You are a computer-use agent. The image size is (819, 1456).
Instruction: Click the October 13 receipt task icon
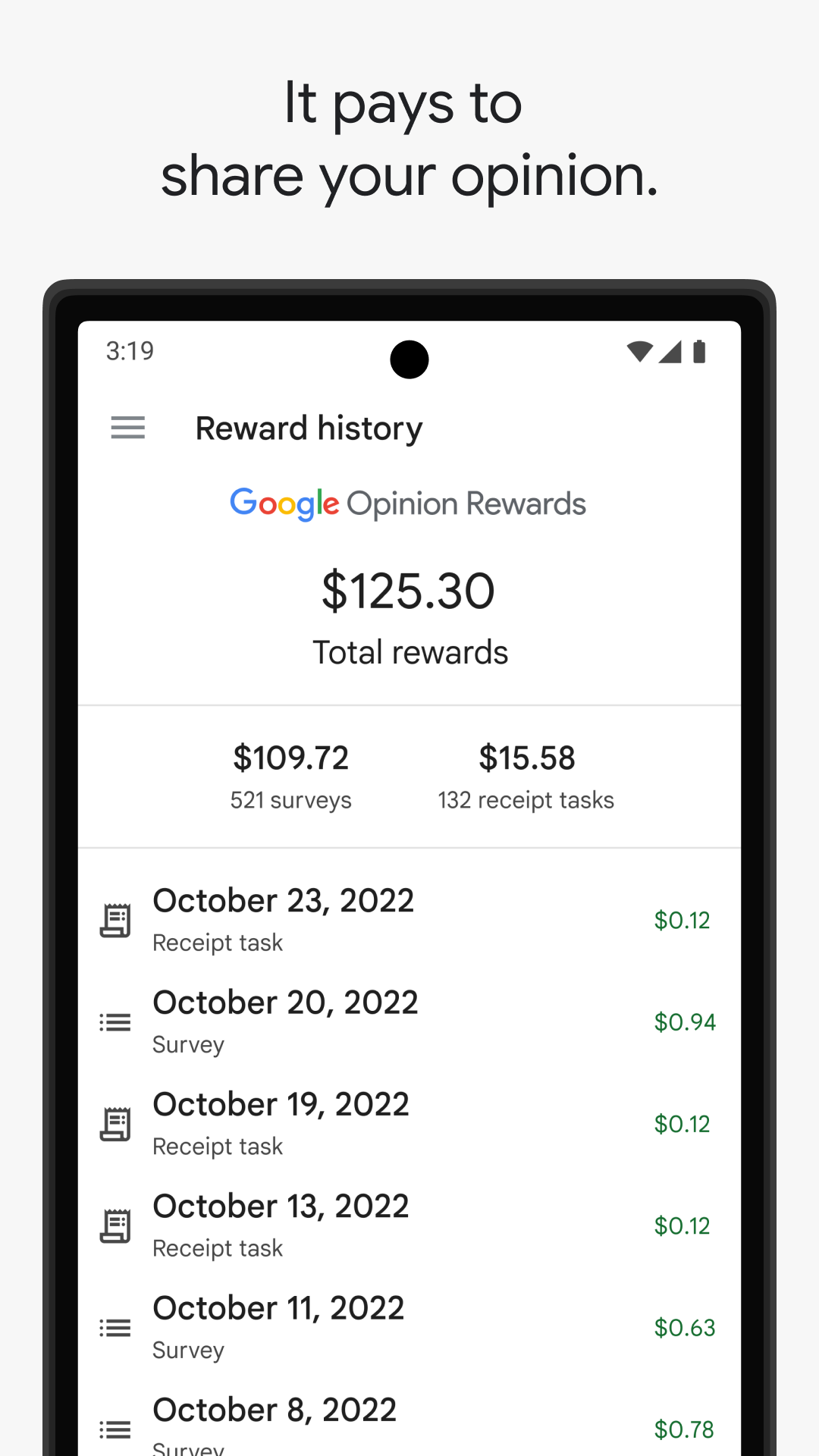pyautogui.click(x=115, y=1225)
